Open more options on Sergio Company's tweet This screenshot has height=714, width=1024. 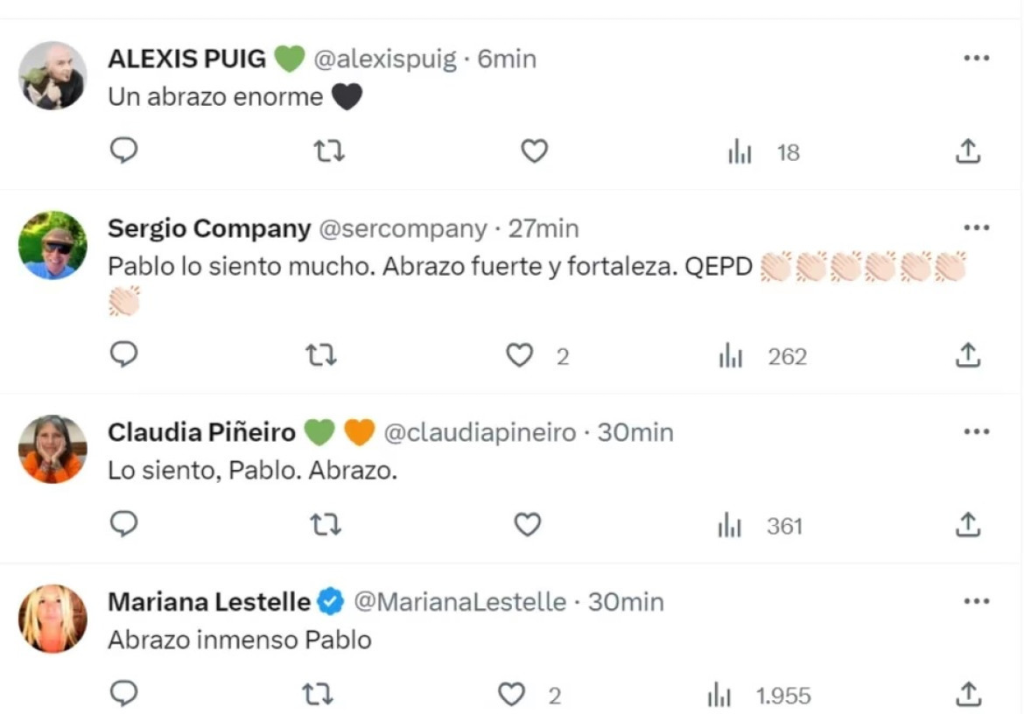[x=976, y=227]
